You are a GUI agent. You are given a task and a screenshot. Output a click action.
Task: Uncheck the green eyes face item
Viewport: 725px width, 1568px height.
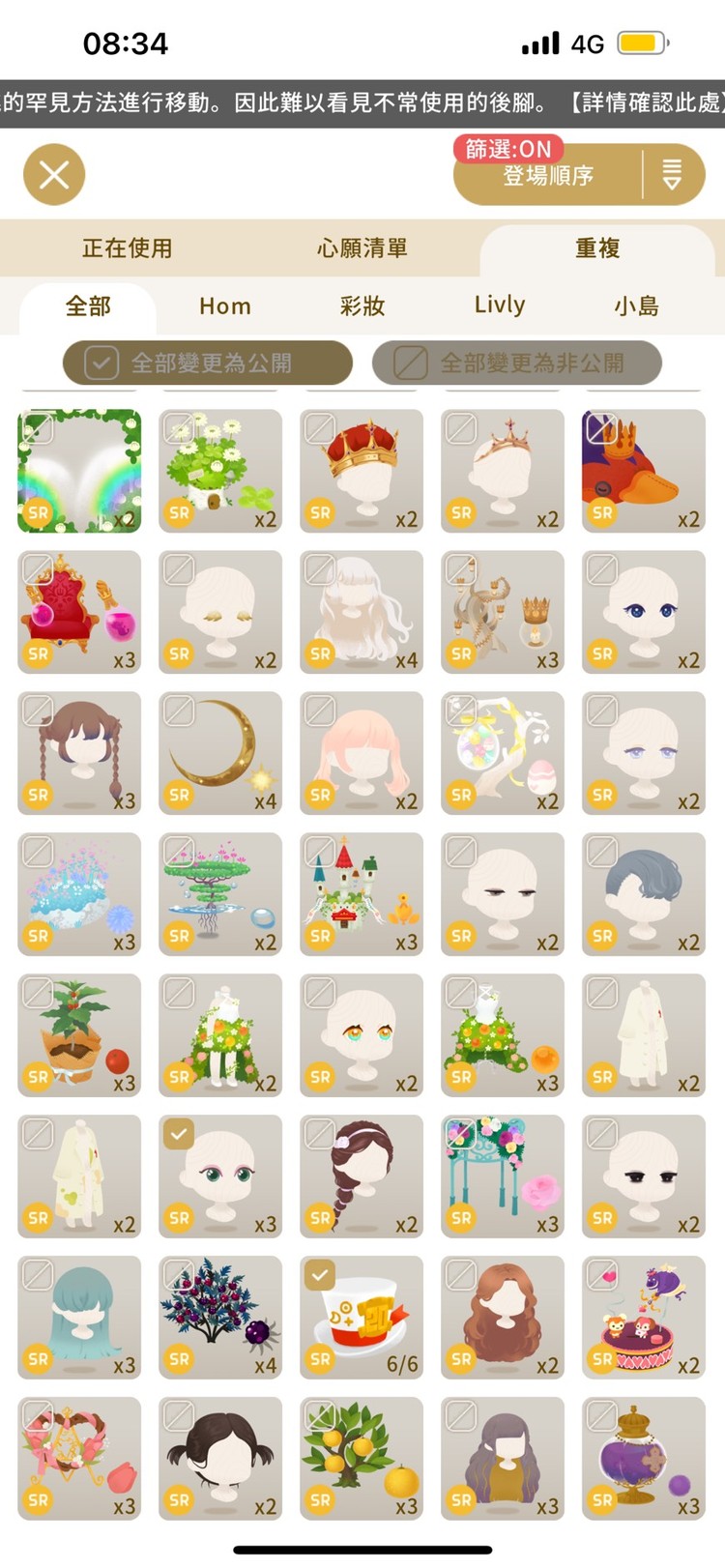click(x=179, y=1134)
